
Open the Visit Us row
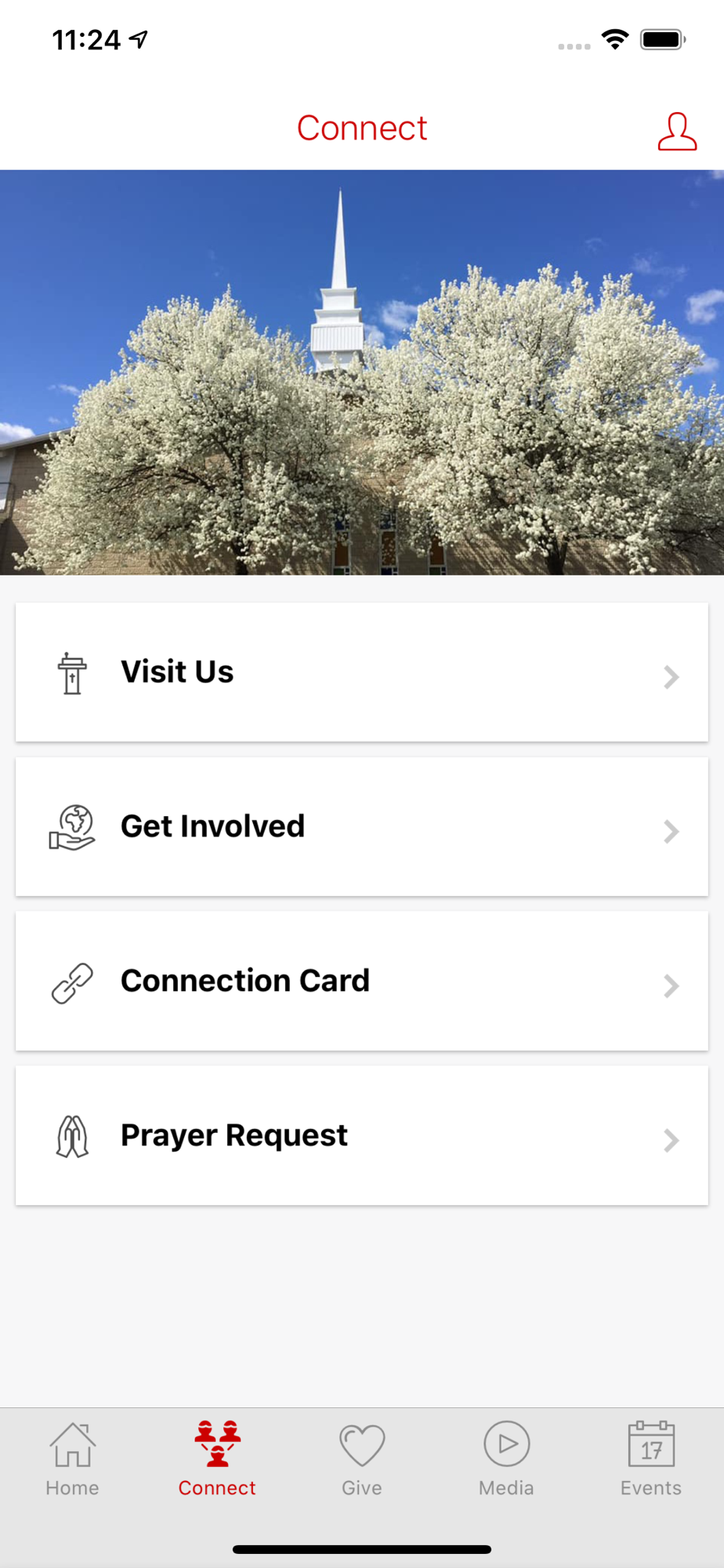point(362,672)
